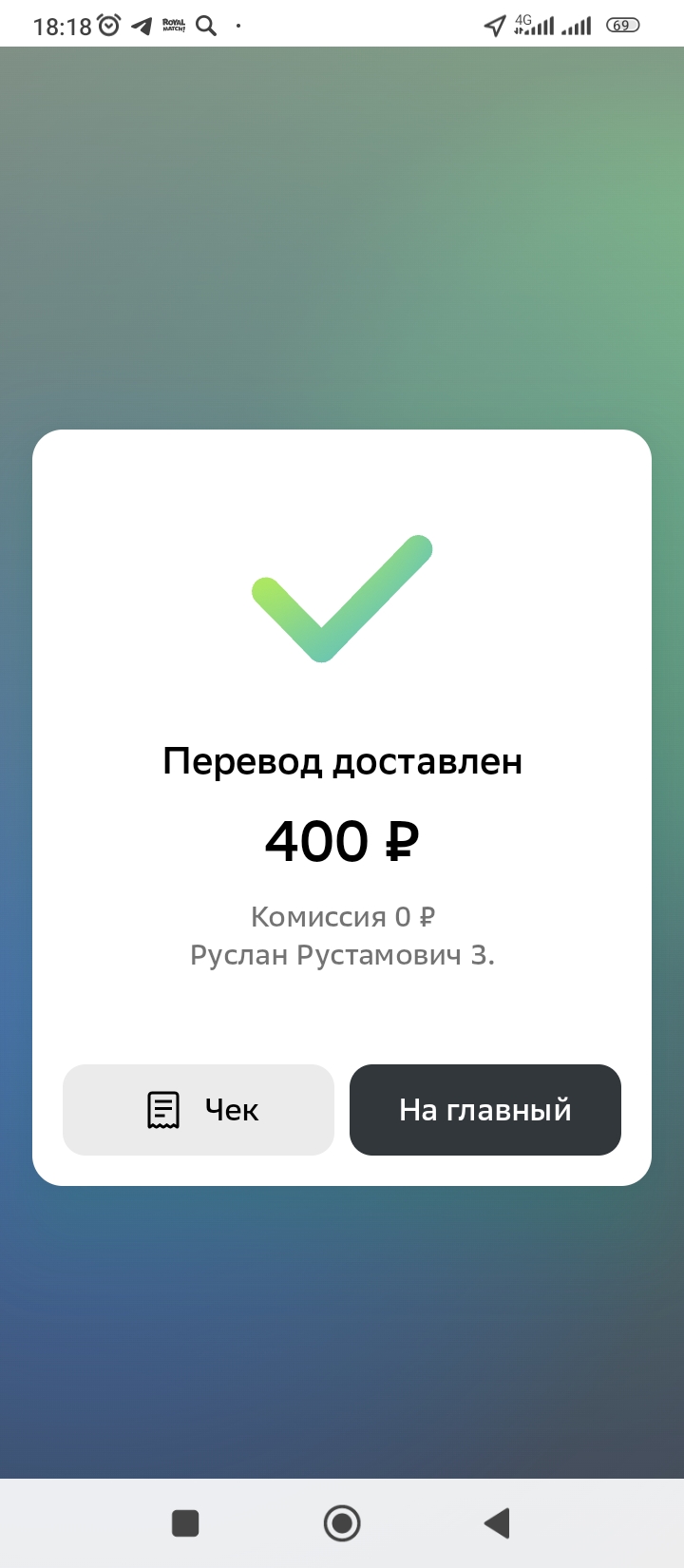Go back via На главный button

point(485,1109)
